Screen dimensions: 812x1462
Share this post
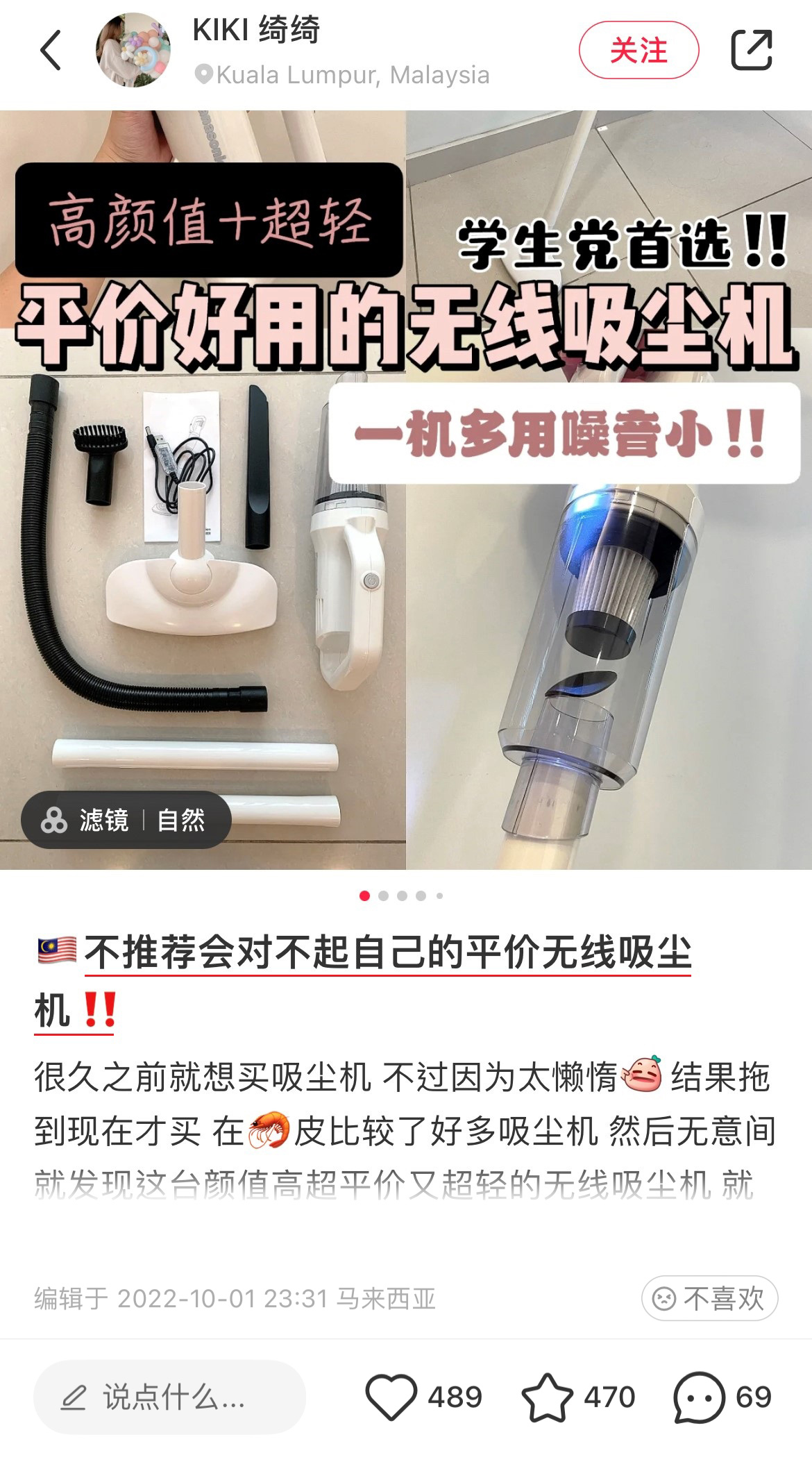click(752, 50)
